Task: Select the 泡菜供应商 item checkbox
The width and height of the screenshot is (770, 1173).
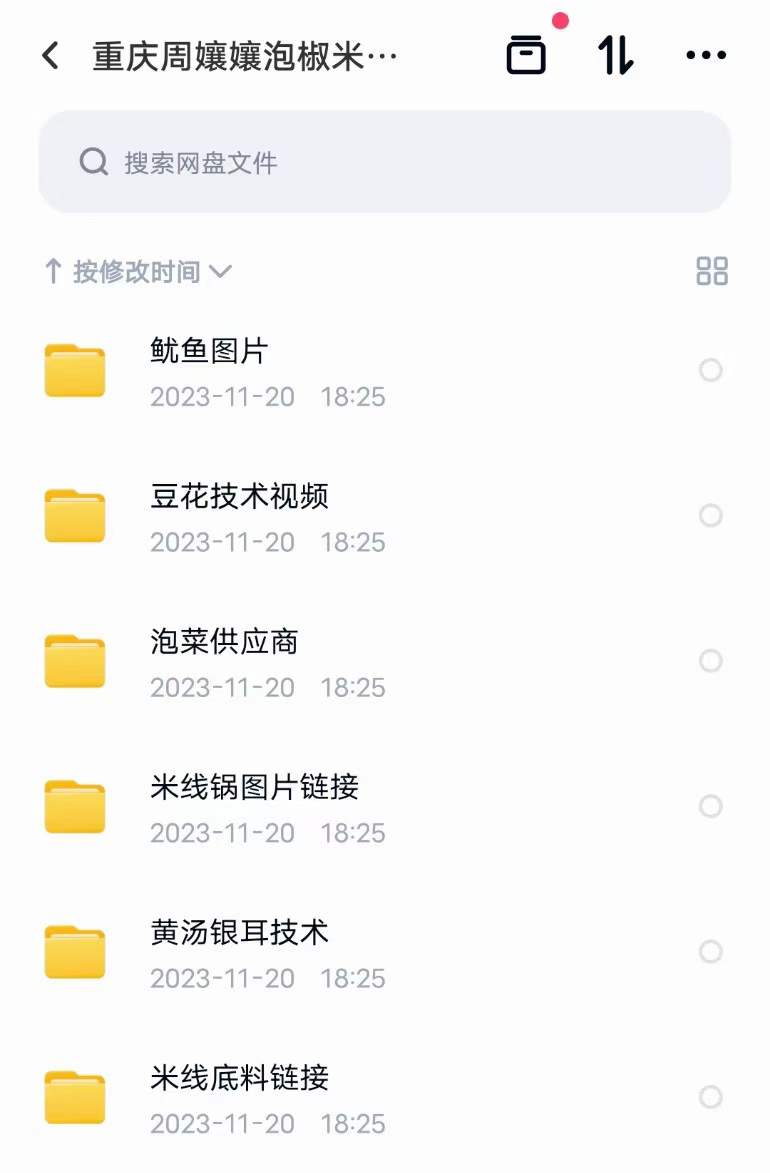Action: 711,661
